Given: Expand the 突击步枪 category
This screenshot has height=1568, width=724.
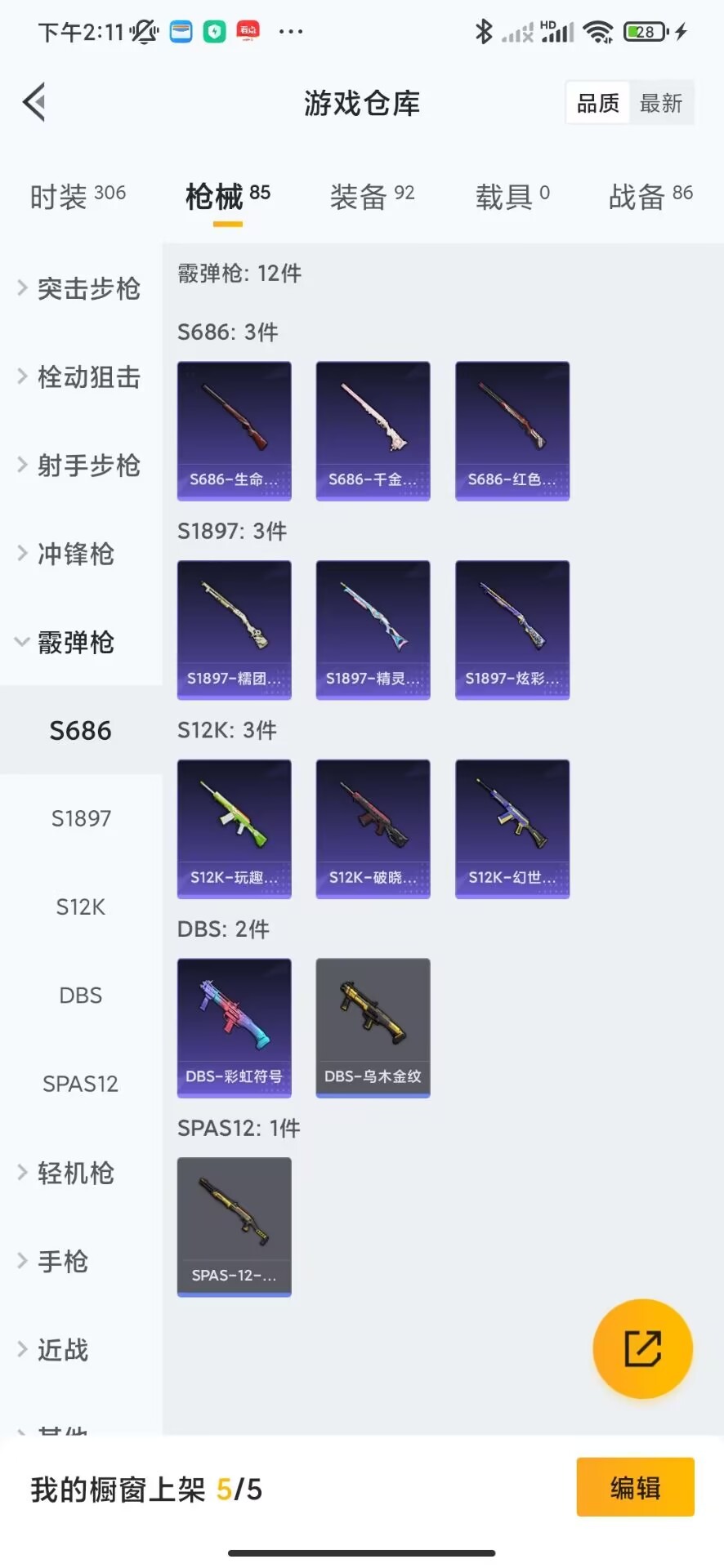Looking at the screenshot, I should click(79, 288).
